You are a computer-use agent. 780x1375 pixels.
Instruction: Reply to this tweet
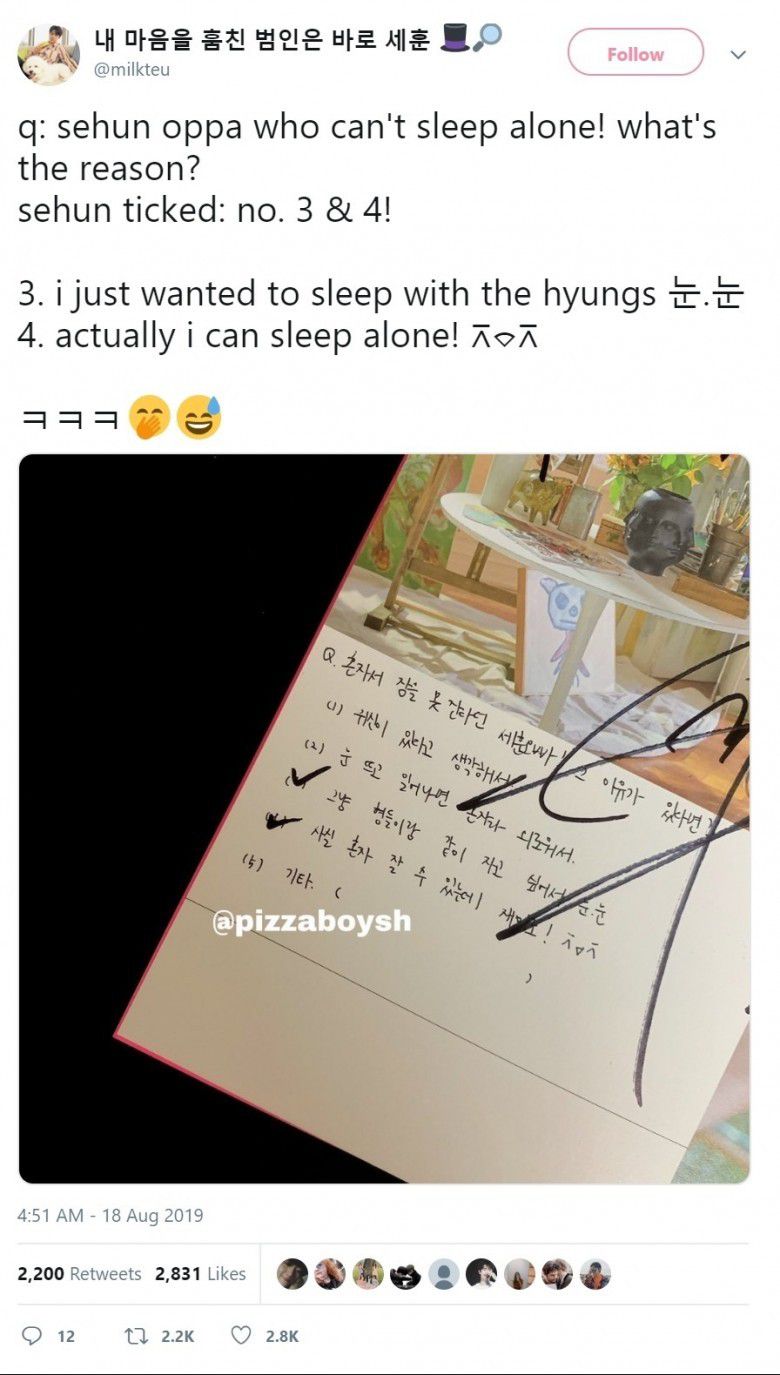(33, 1336)
